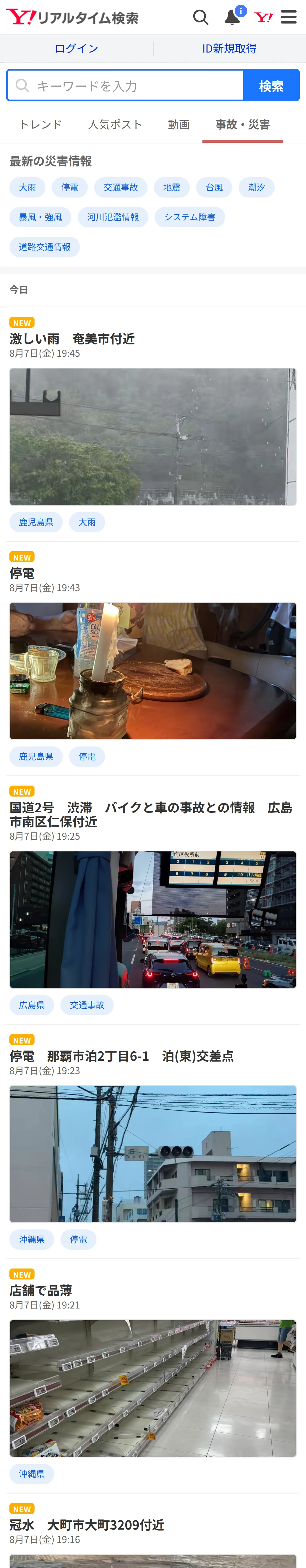The height and width of the screenshot is (1568, 306).
Task: Open the 激しい雨 奄美市付近 post
Action: click(x=72, y=338)
